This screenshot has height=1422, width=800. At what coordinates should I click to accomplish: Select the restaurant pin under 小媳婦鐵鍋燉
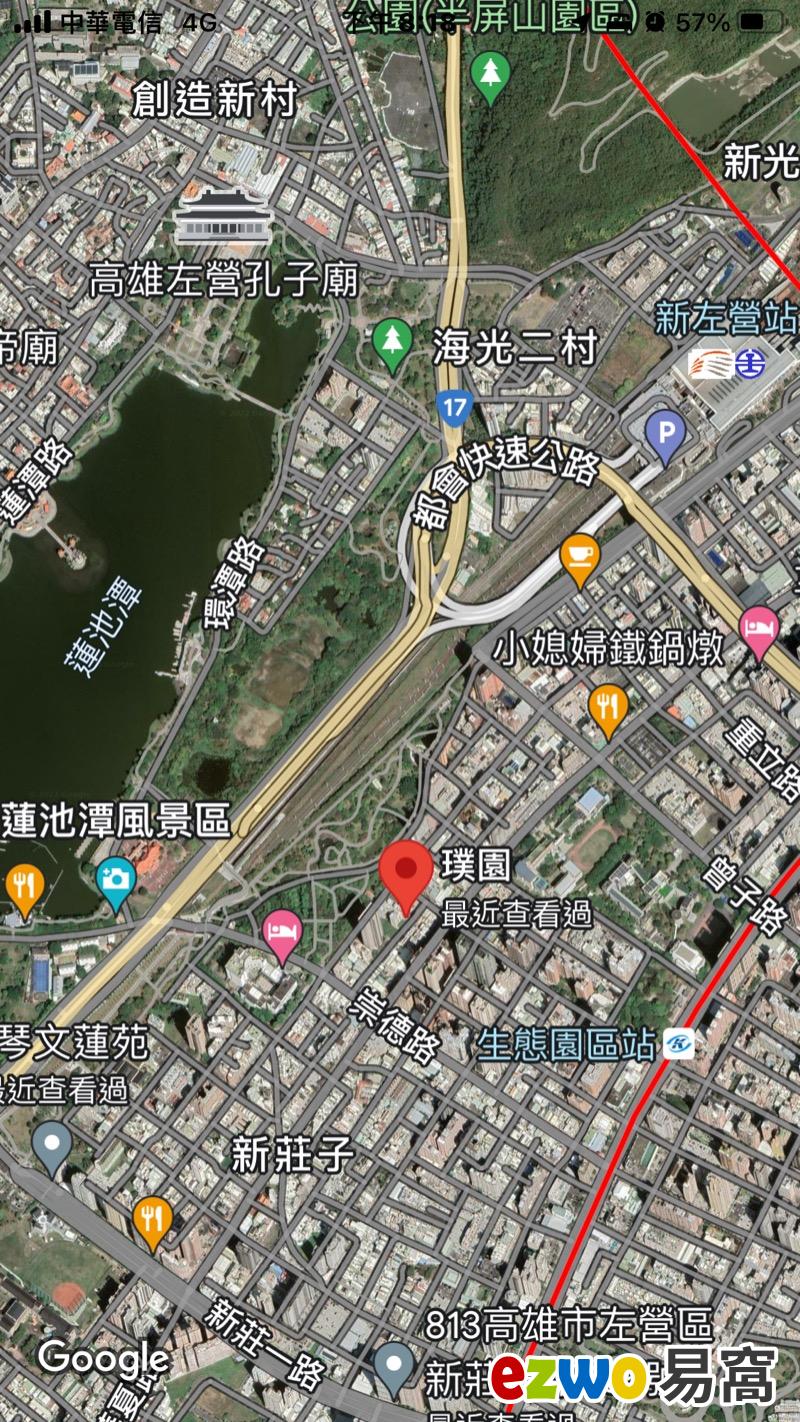(607, 707)
